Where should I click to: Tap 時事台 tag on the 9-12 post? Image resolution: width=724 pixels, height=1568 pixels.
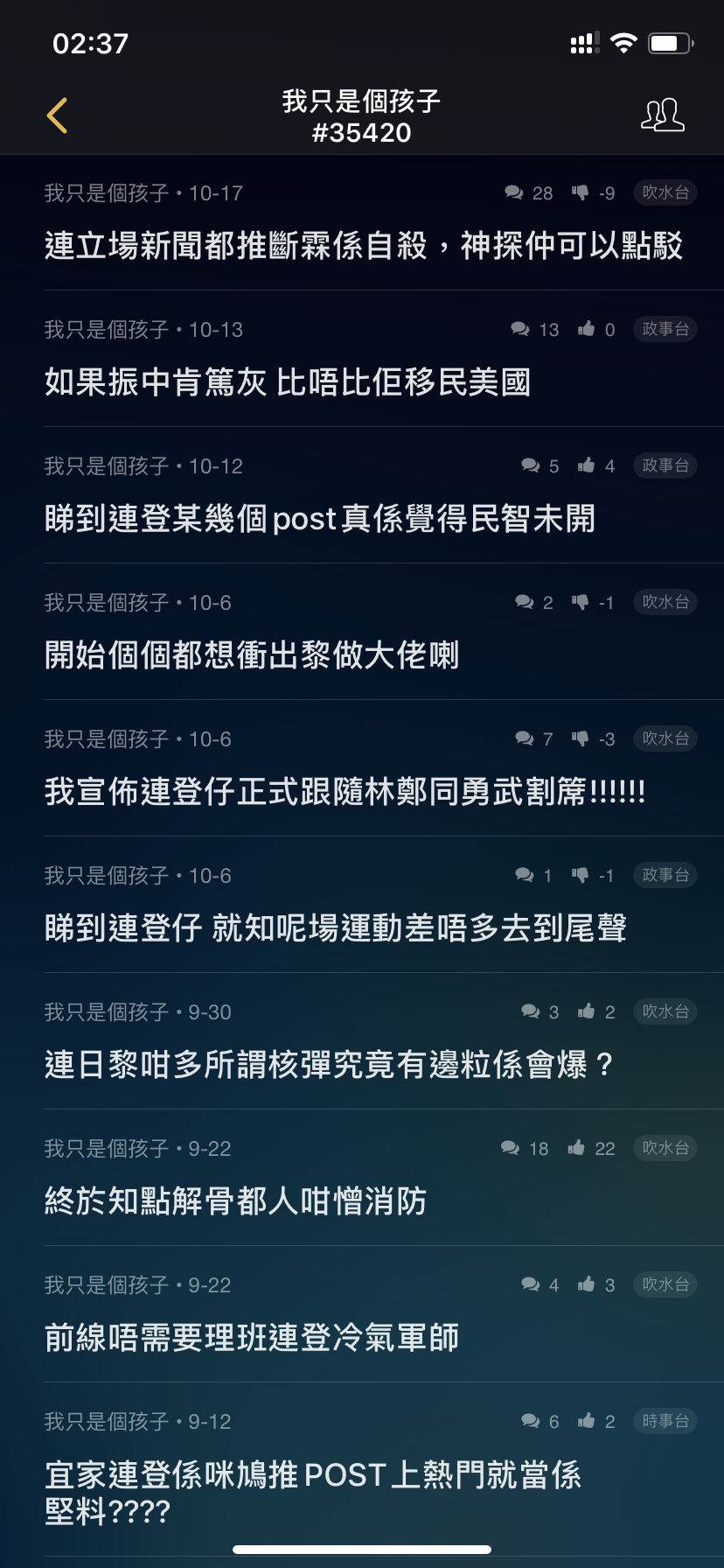pos(665,1421)
